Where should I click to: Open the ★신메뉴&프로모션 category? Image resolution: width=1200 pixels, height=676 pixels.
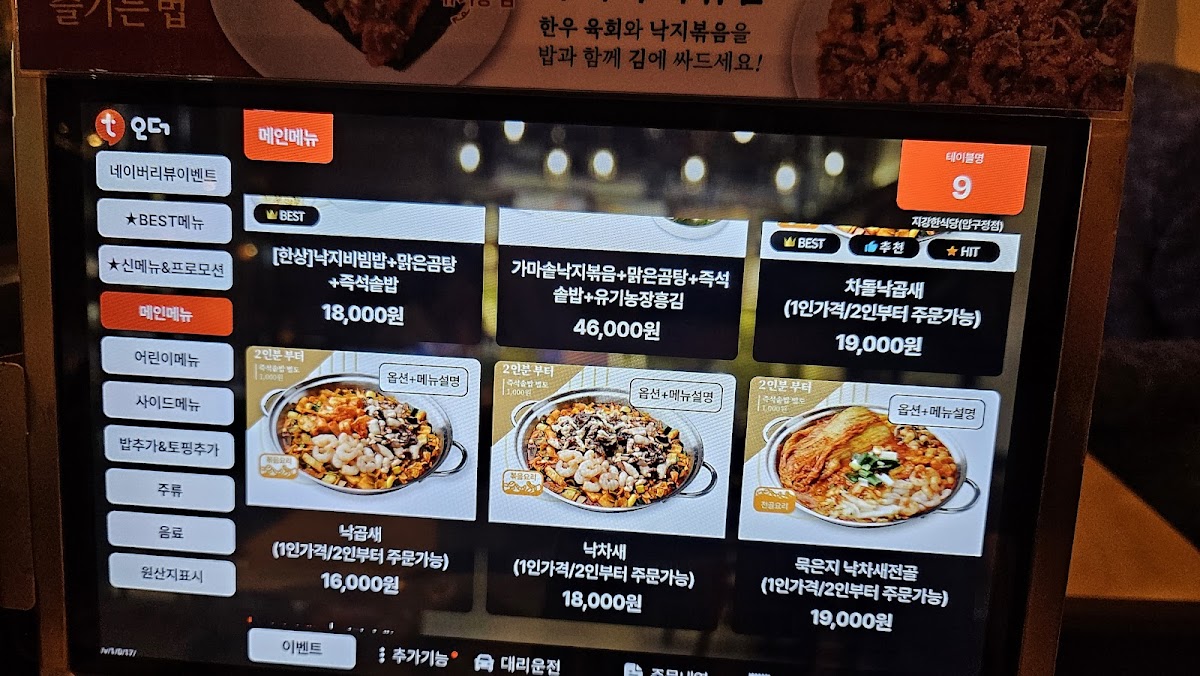coord(166,268)
